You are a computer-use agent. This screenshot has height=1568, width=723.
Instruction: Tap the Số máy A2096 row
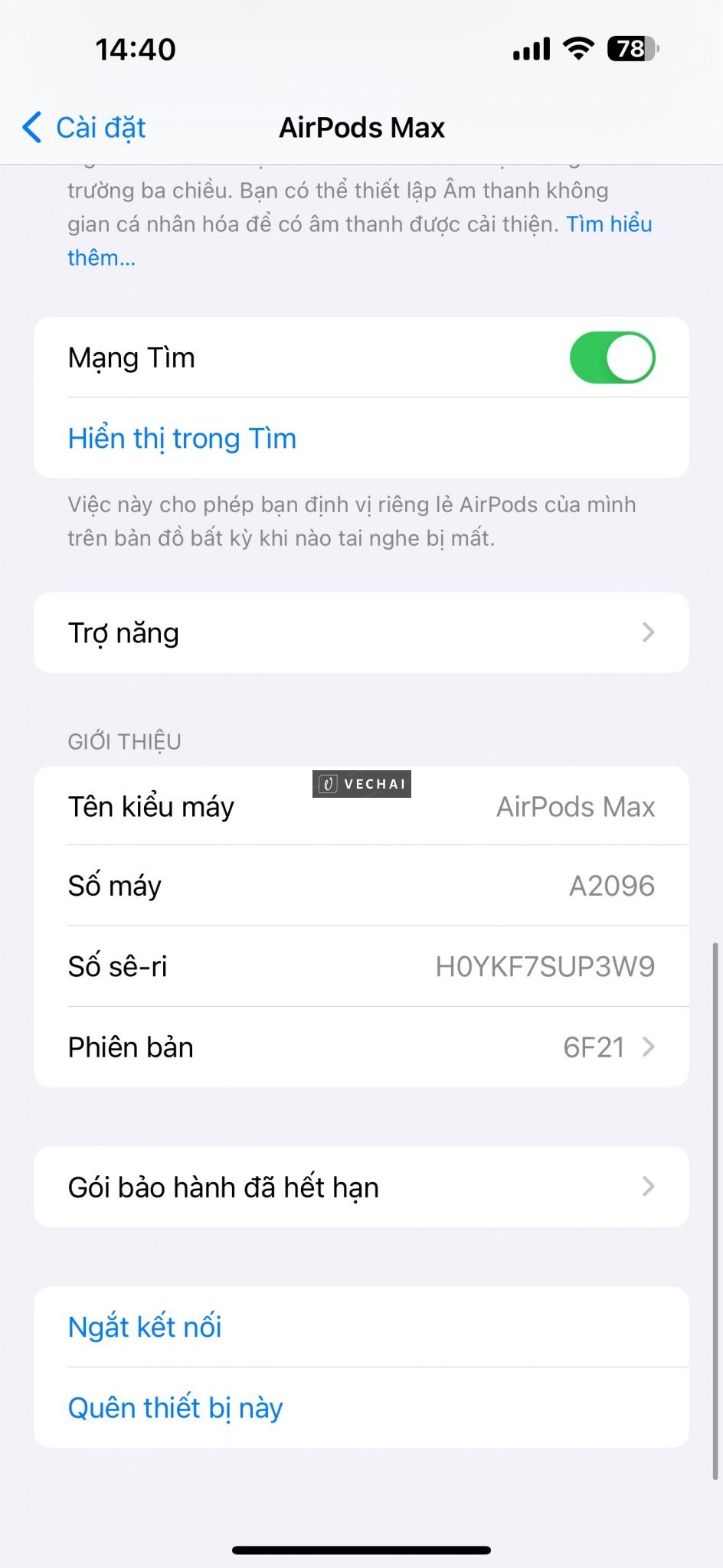pos(361,886)
